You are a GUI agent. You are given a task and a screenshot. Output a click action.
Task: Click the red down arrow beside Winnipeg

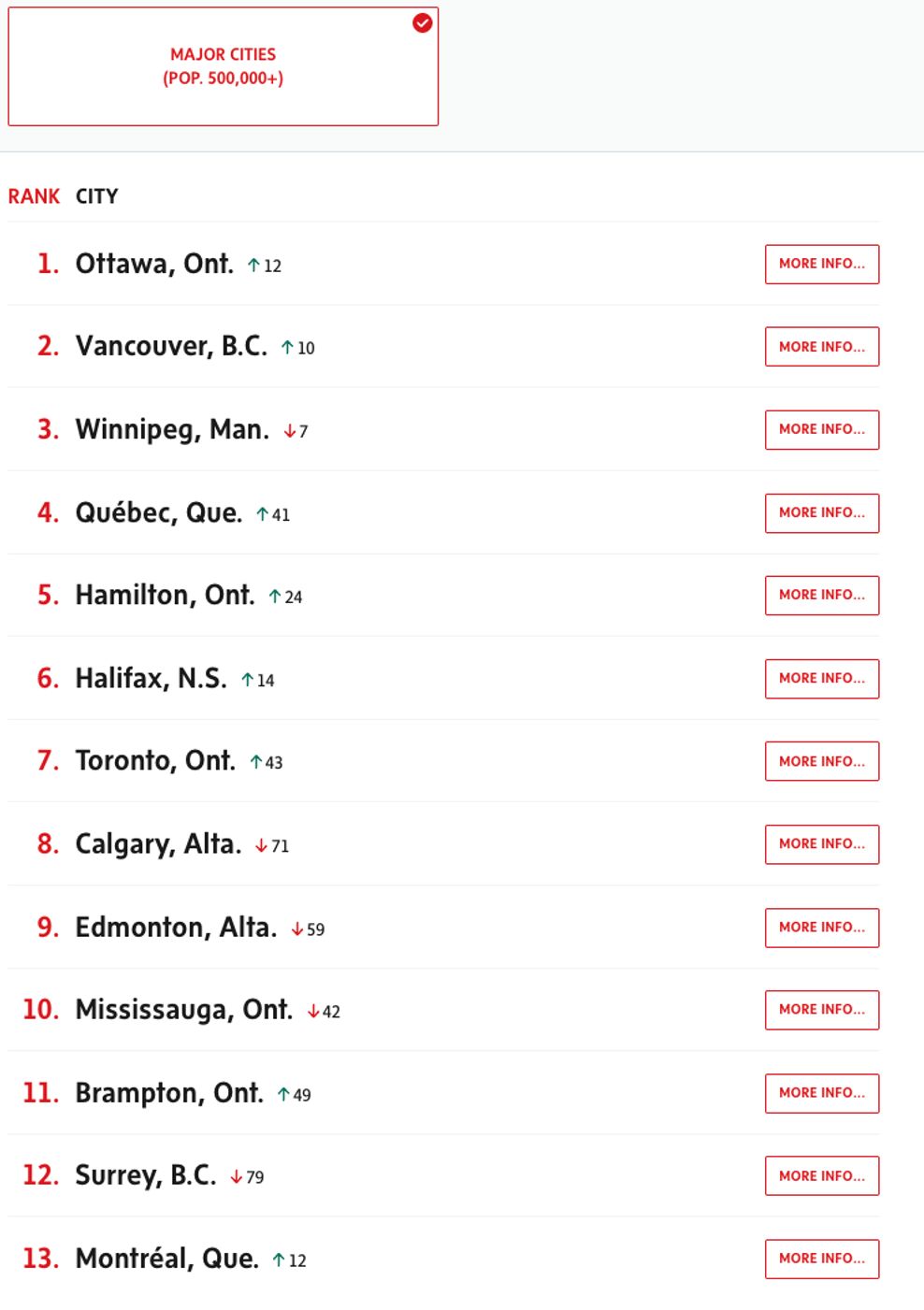point(288,431)
